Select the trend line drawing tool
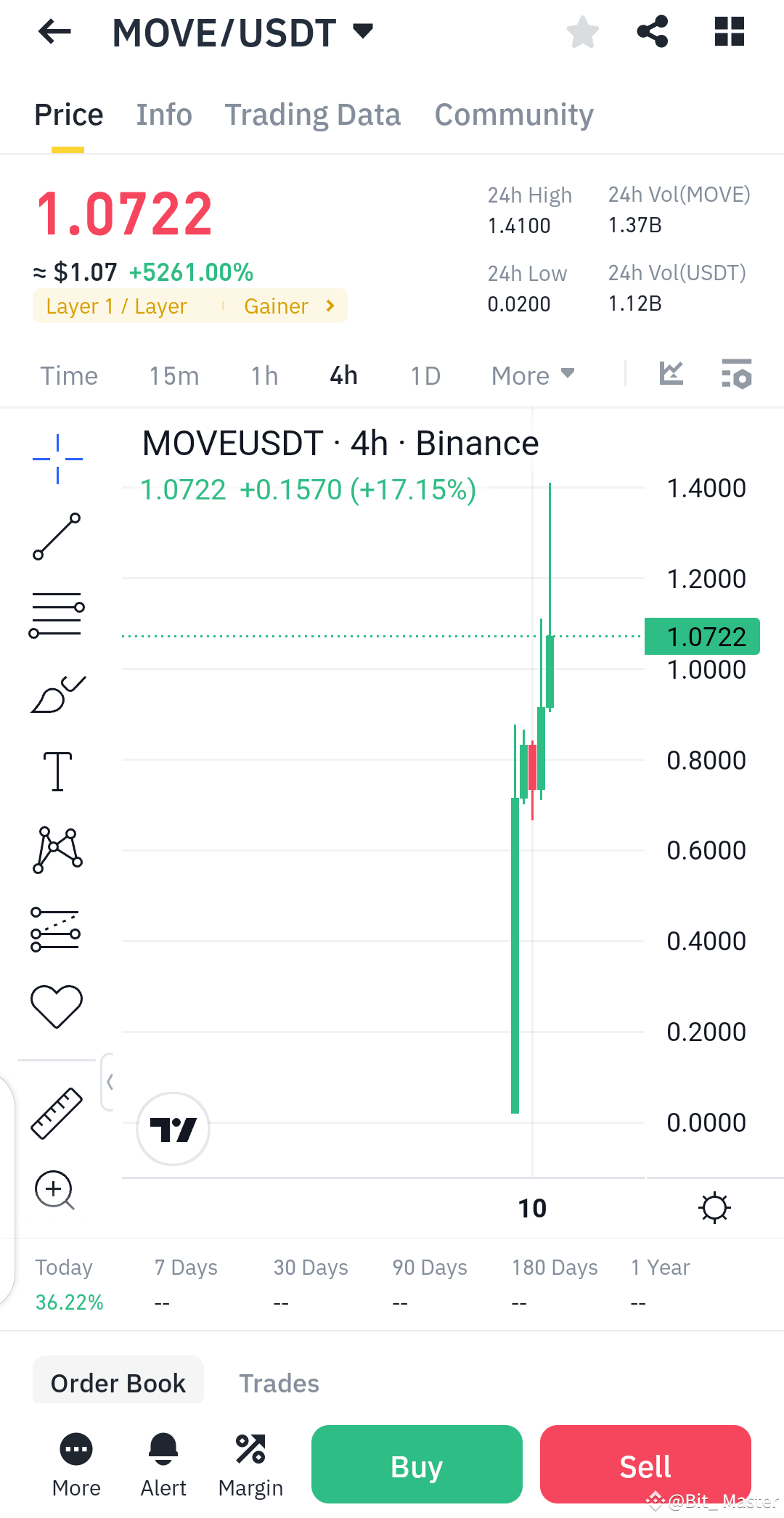 [x=57, y=536]
